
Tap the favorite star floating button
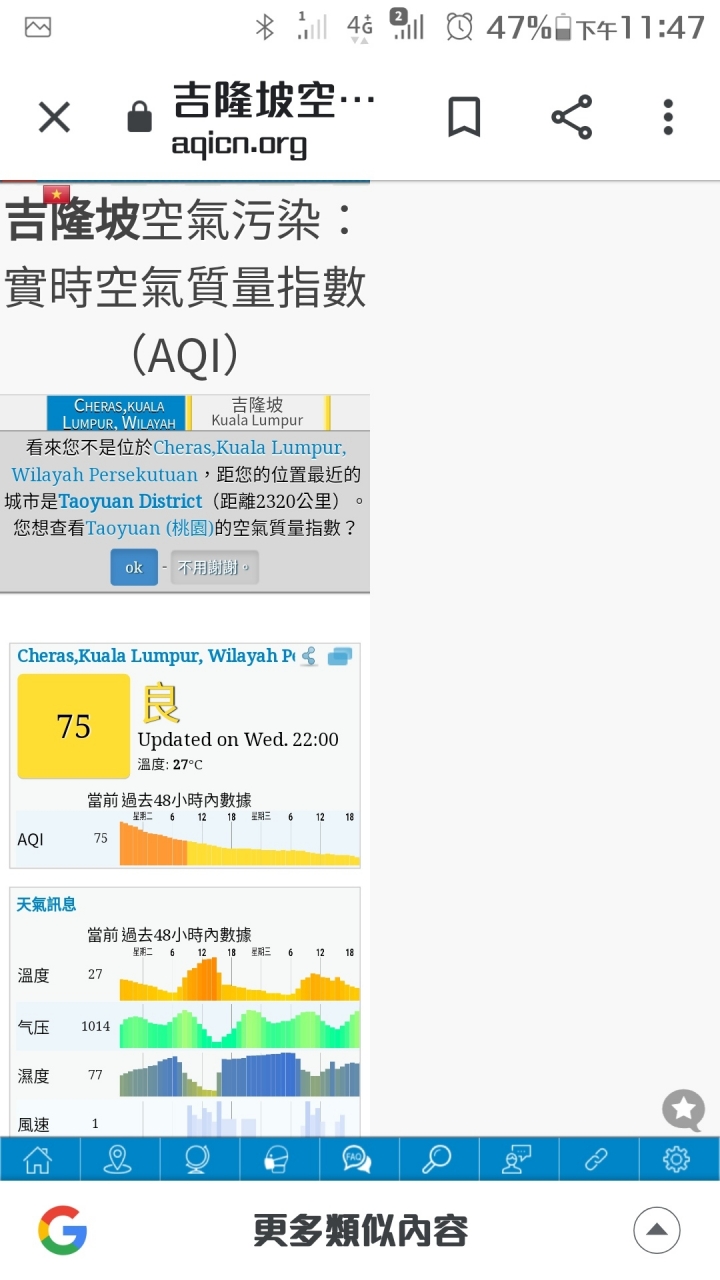click(683, 1109)
